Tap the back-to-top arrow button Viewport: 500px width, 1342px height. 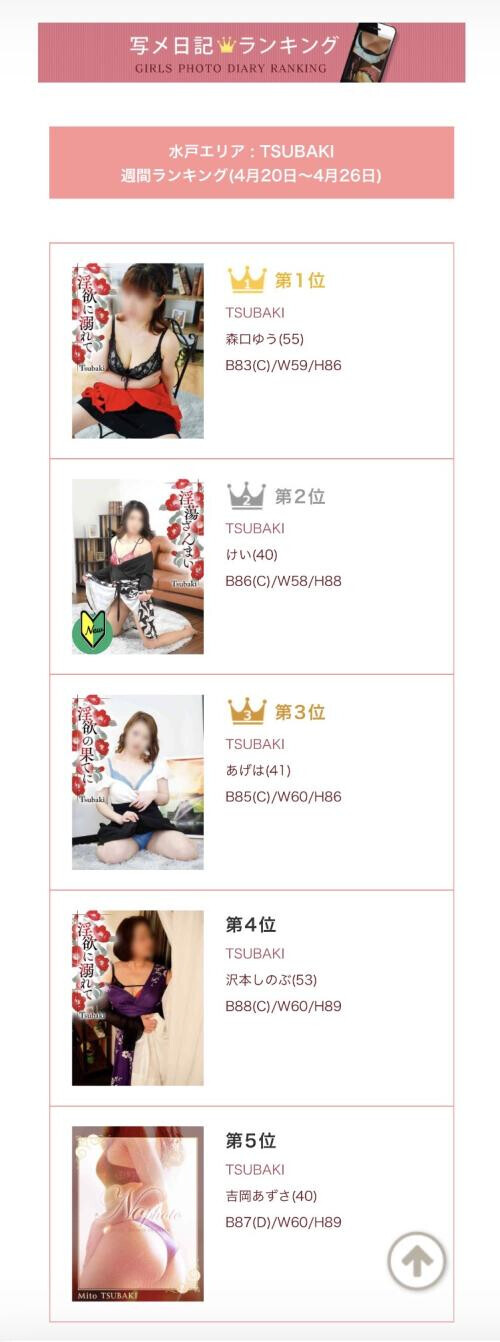417,1262
